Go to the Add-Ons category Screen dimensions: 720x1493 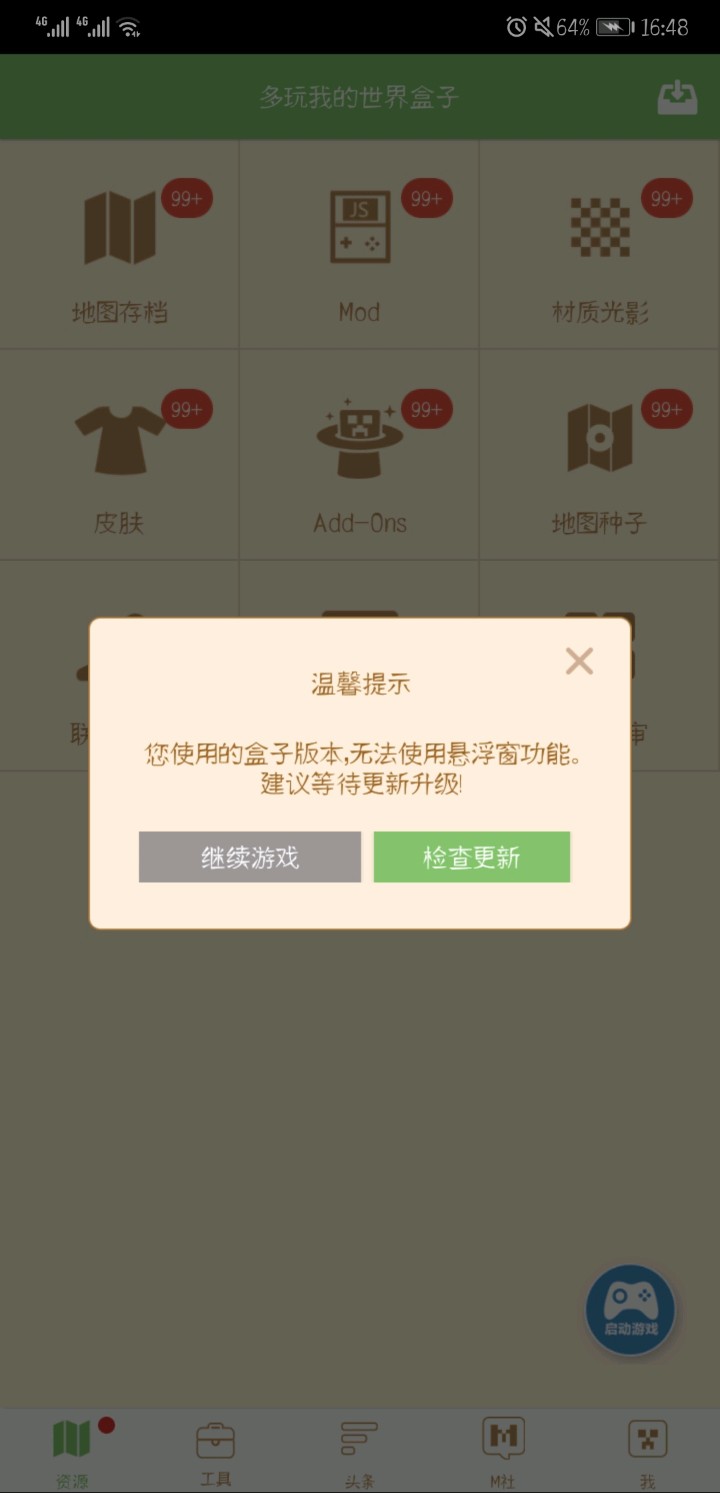pos(359,455)
